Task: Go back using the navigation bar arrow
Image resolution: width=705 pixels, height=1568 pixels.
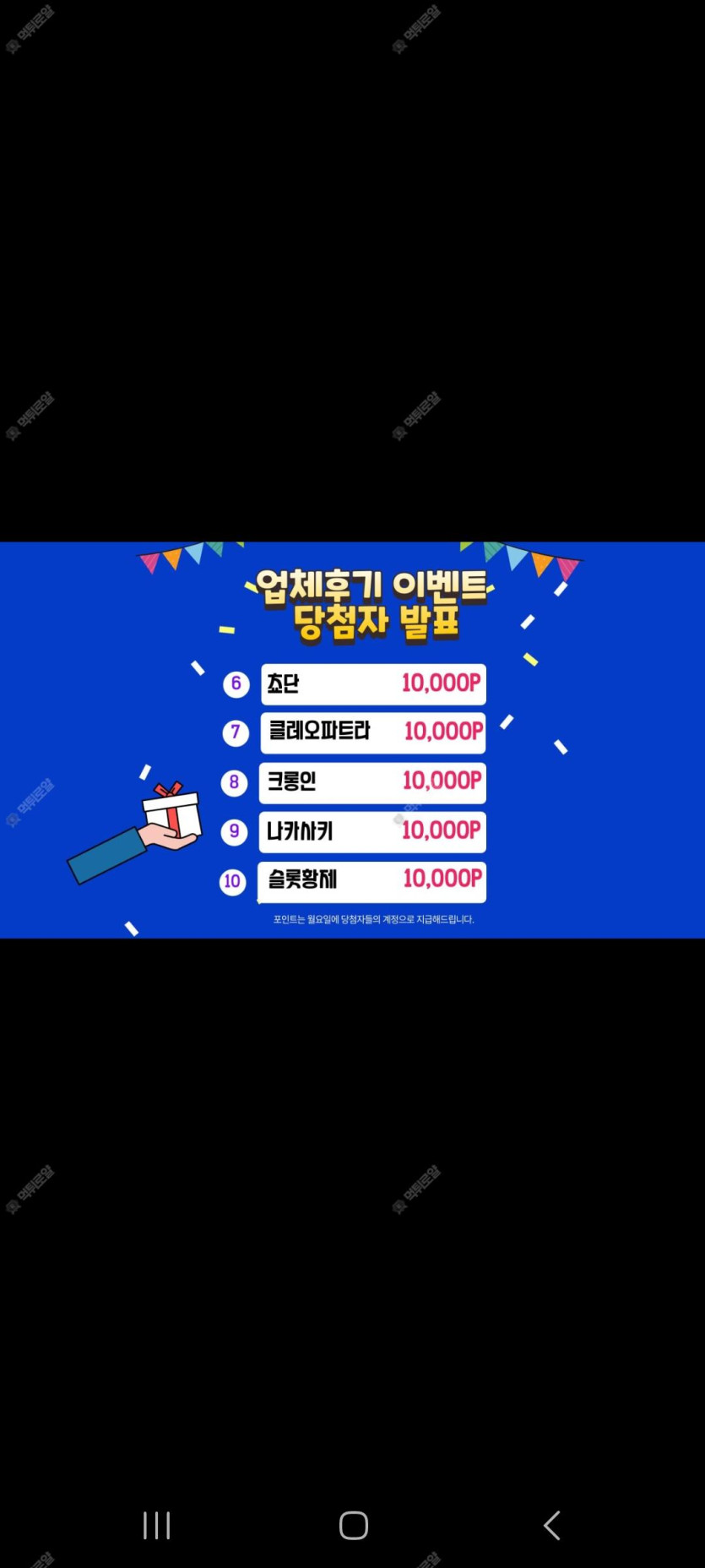Action: pyautogui.click(x=551, y=1526)
